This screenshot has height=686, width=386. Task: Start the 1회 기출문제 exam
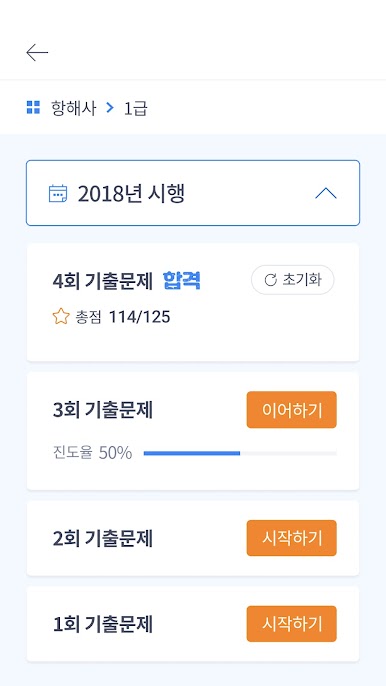[291, 624]
